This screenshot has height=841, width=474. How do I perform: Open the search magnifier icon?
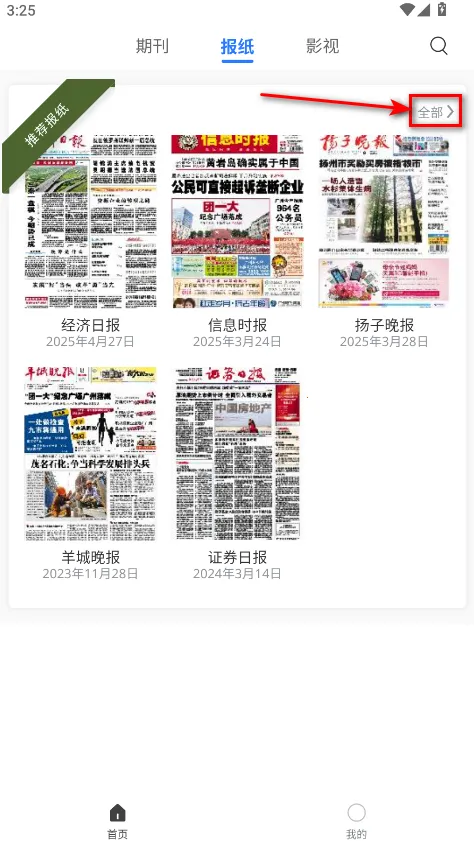[x=439, y=46]
